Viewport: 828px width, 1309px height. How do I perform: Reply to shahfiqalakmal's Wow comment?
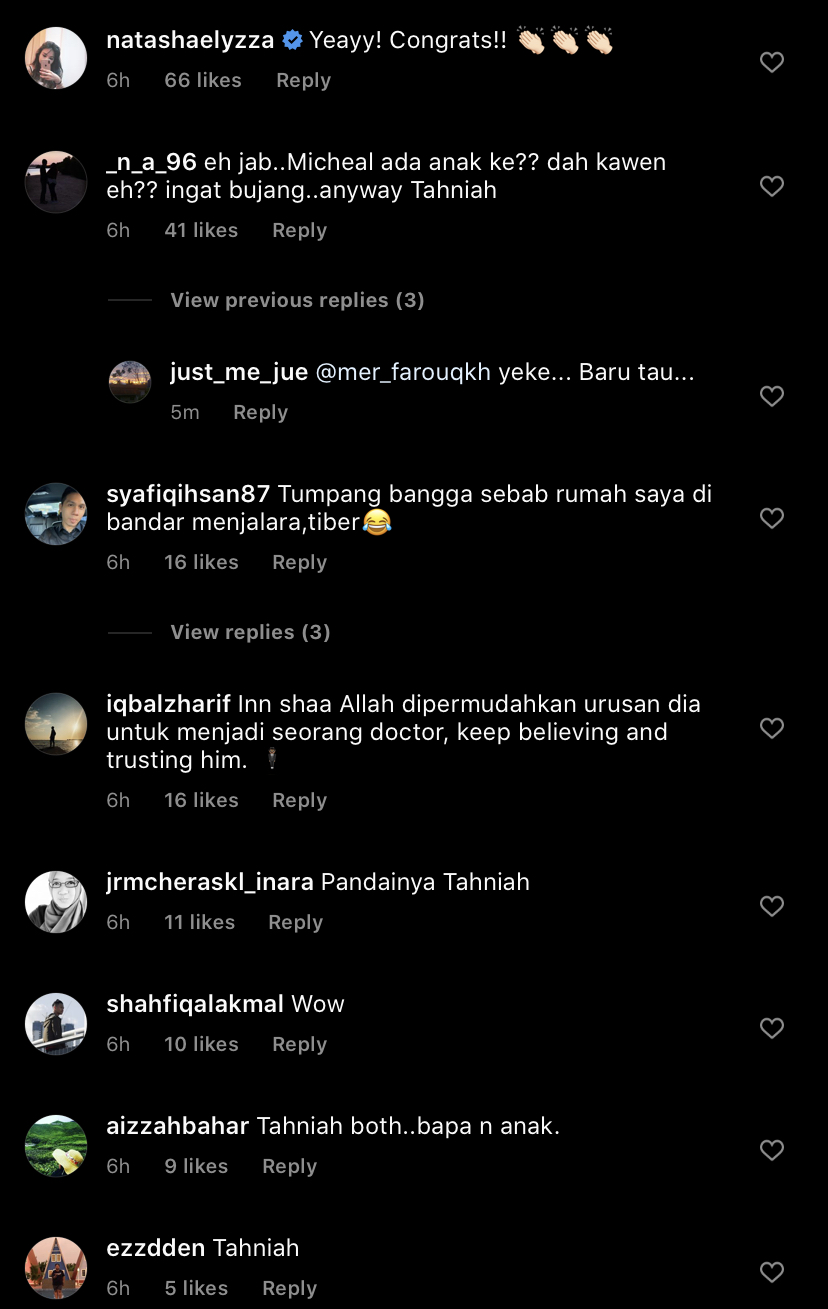pyautogui.click(x=299, y=1045)
